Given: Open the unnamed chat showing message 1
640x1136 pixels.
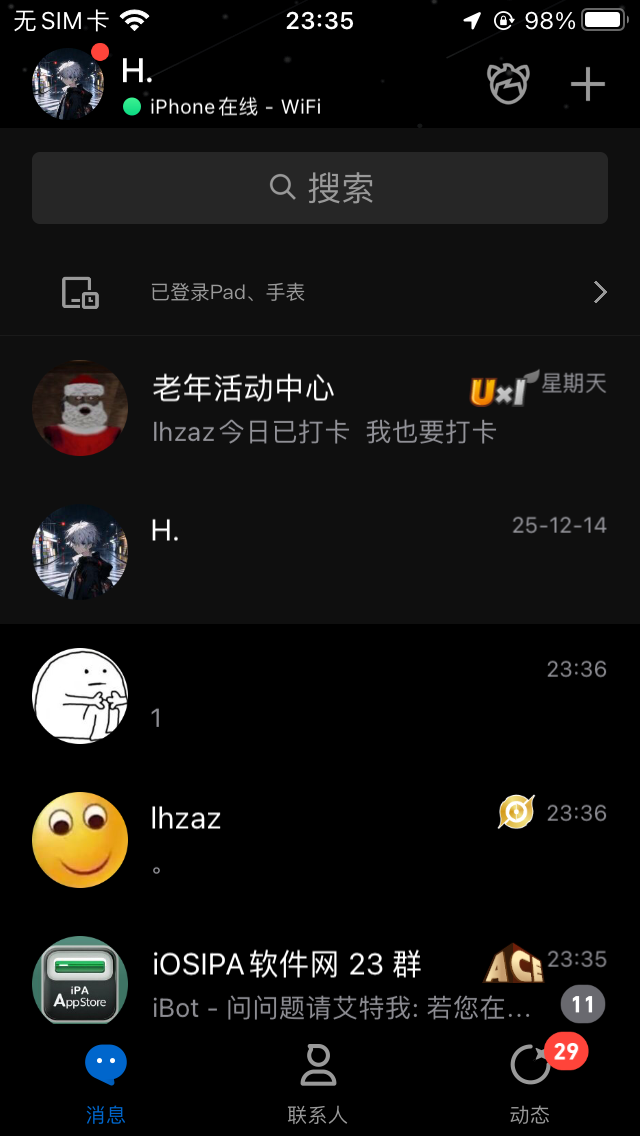Looking at the screenshot, I should point(320,696).
